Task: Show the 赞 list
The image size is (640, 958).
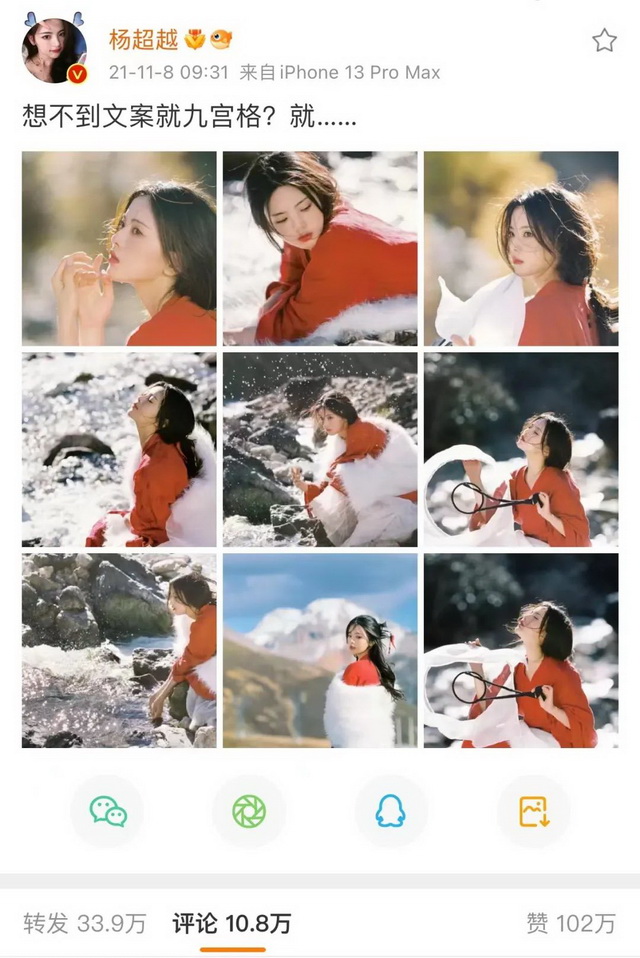Action: point(571,923)
